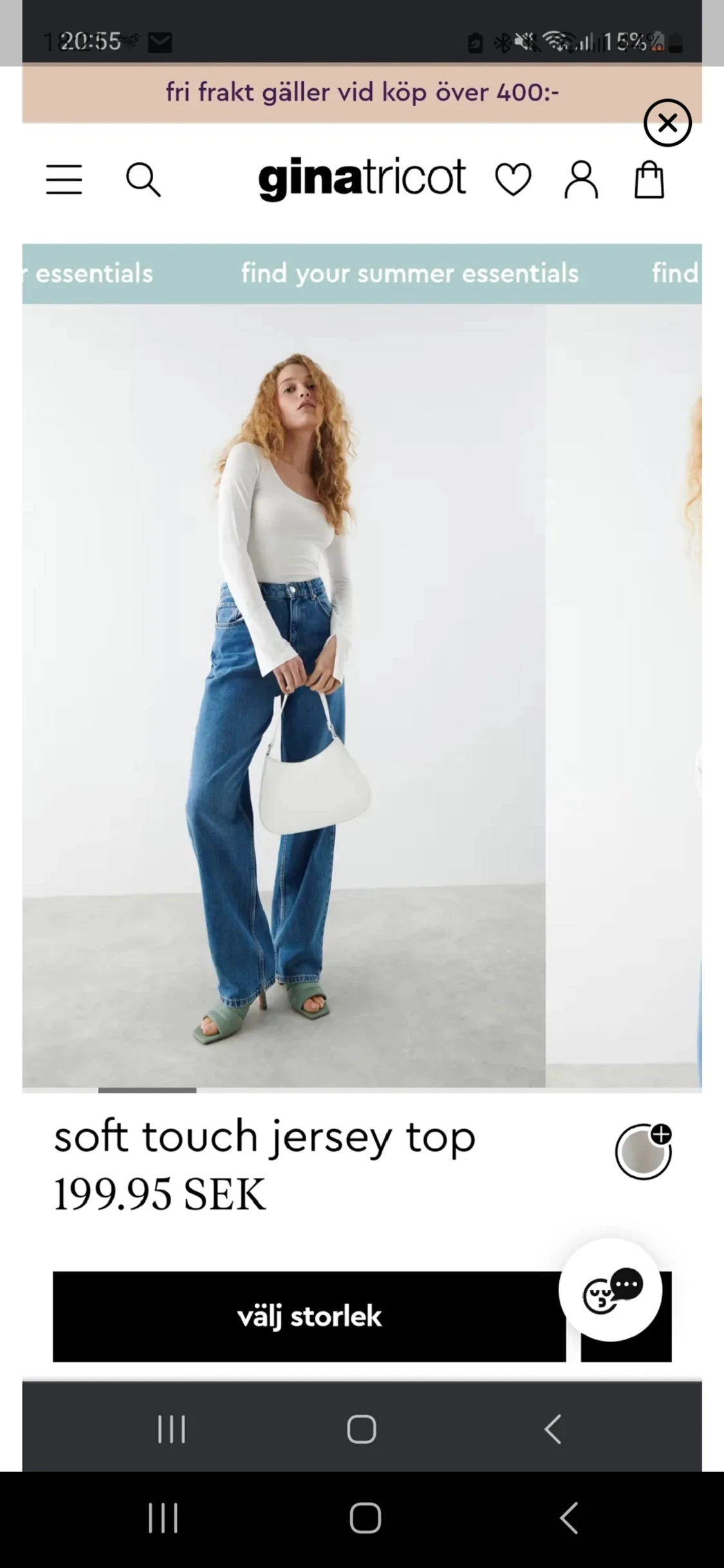Open the shopping bag
This screenshot has height=1568, width=724.
pyautogui.click(x=649, y=179)
